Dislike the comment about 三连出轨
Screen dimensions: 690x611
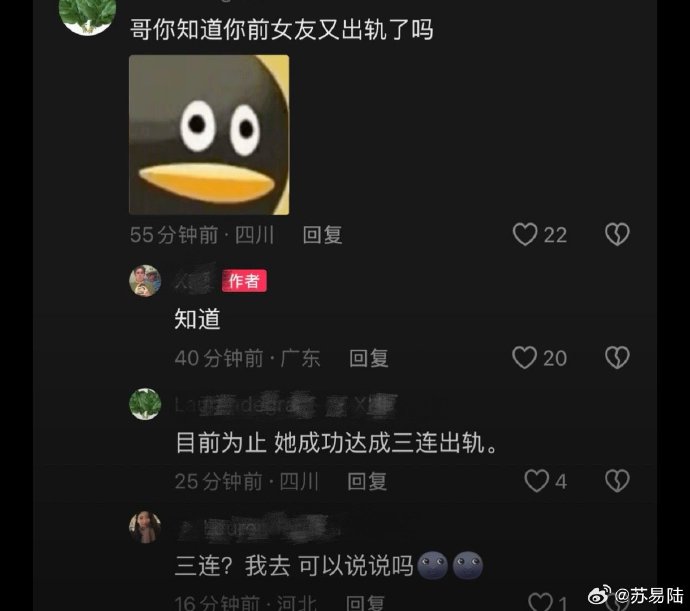click(x=617, y=481)
